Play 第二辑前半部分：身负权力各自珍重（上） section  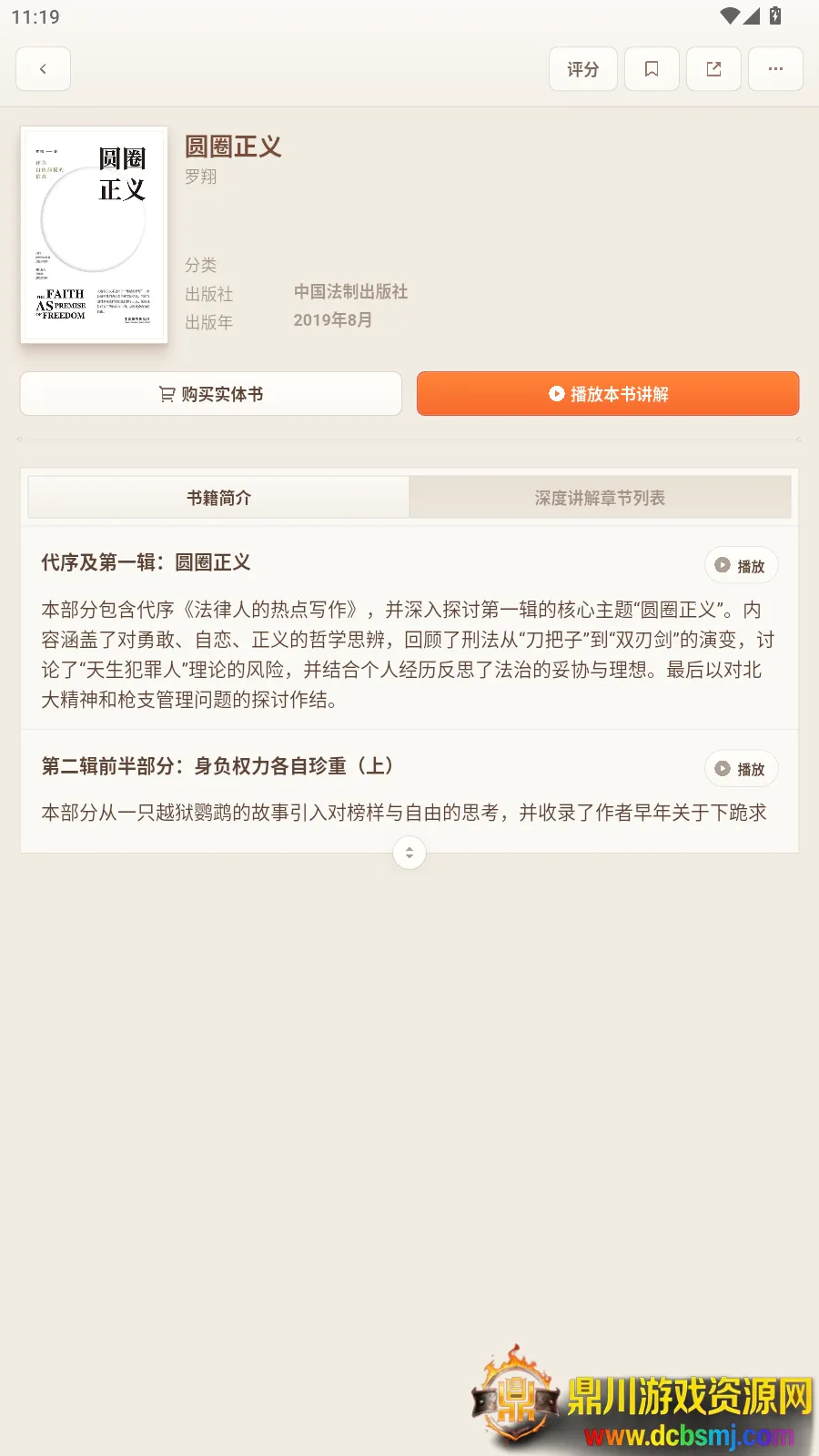point(741,769)
